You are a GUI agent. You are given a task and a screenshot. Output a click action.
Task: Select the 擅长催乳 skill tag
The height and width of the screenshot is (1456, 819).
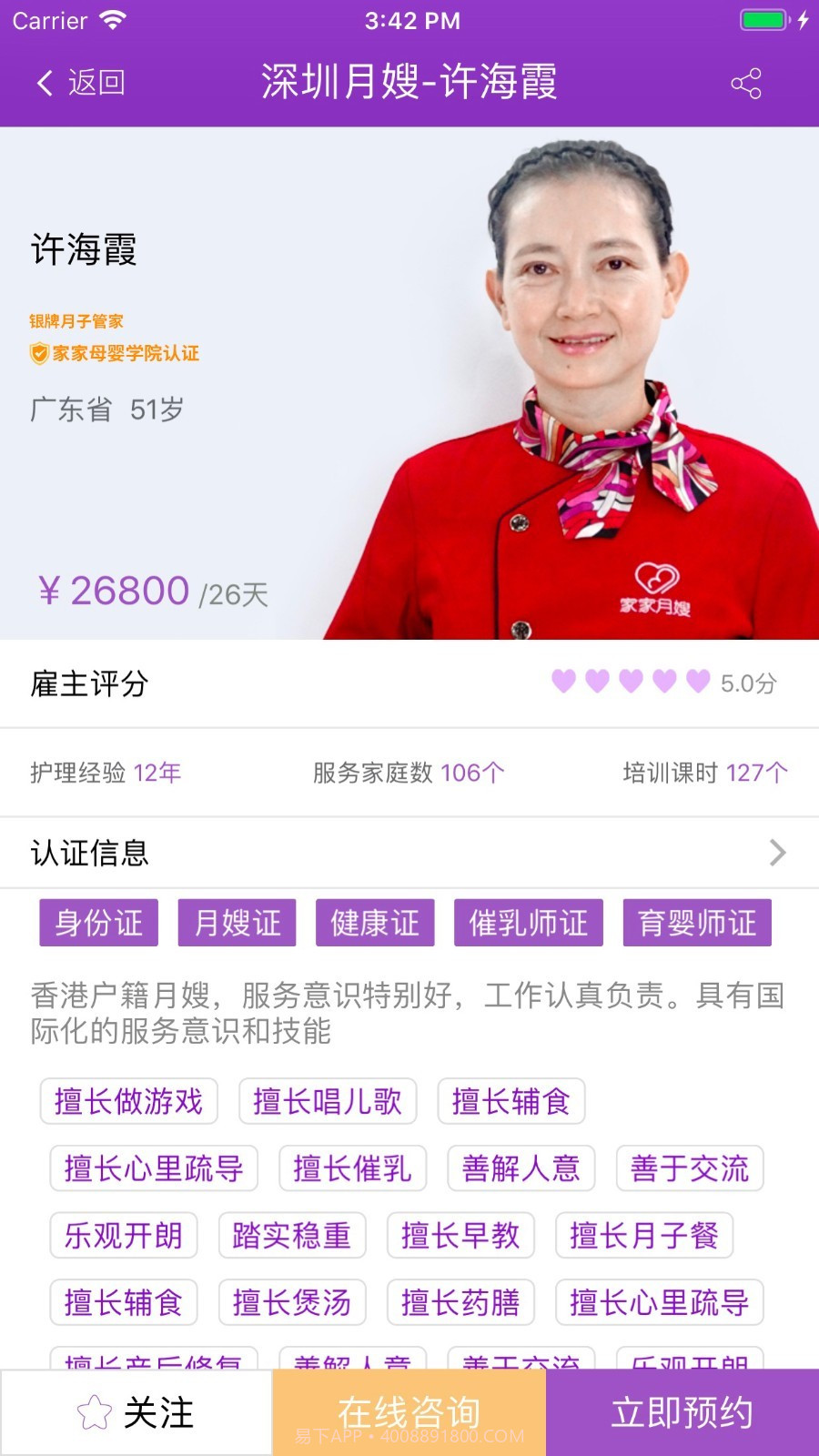click(351, 1168)
